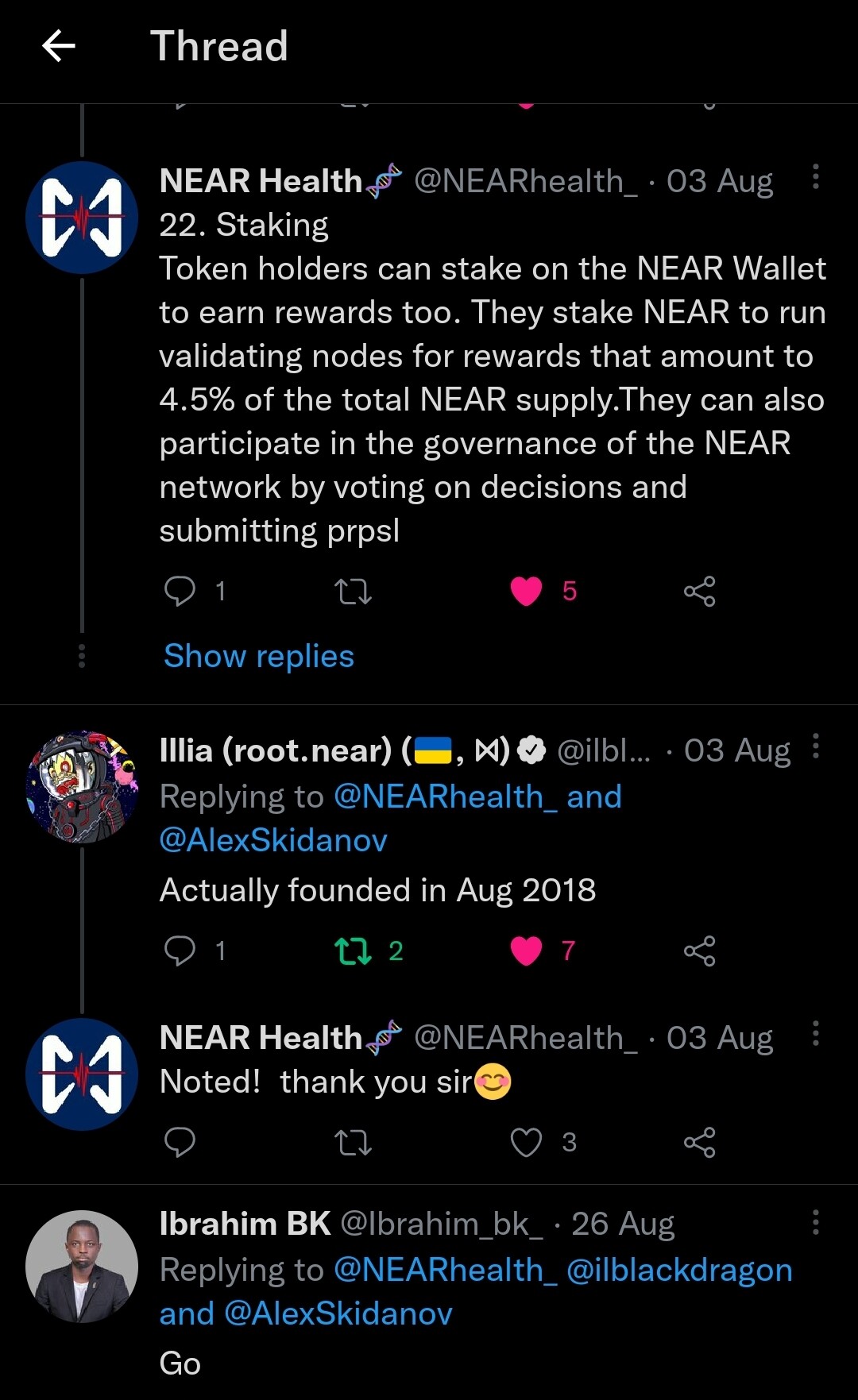The height and width of the screenshot is (1400, 858).
Task: Open overflow menu on Ibrahim BK's tweet
Action: 815,1222
